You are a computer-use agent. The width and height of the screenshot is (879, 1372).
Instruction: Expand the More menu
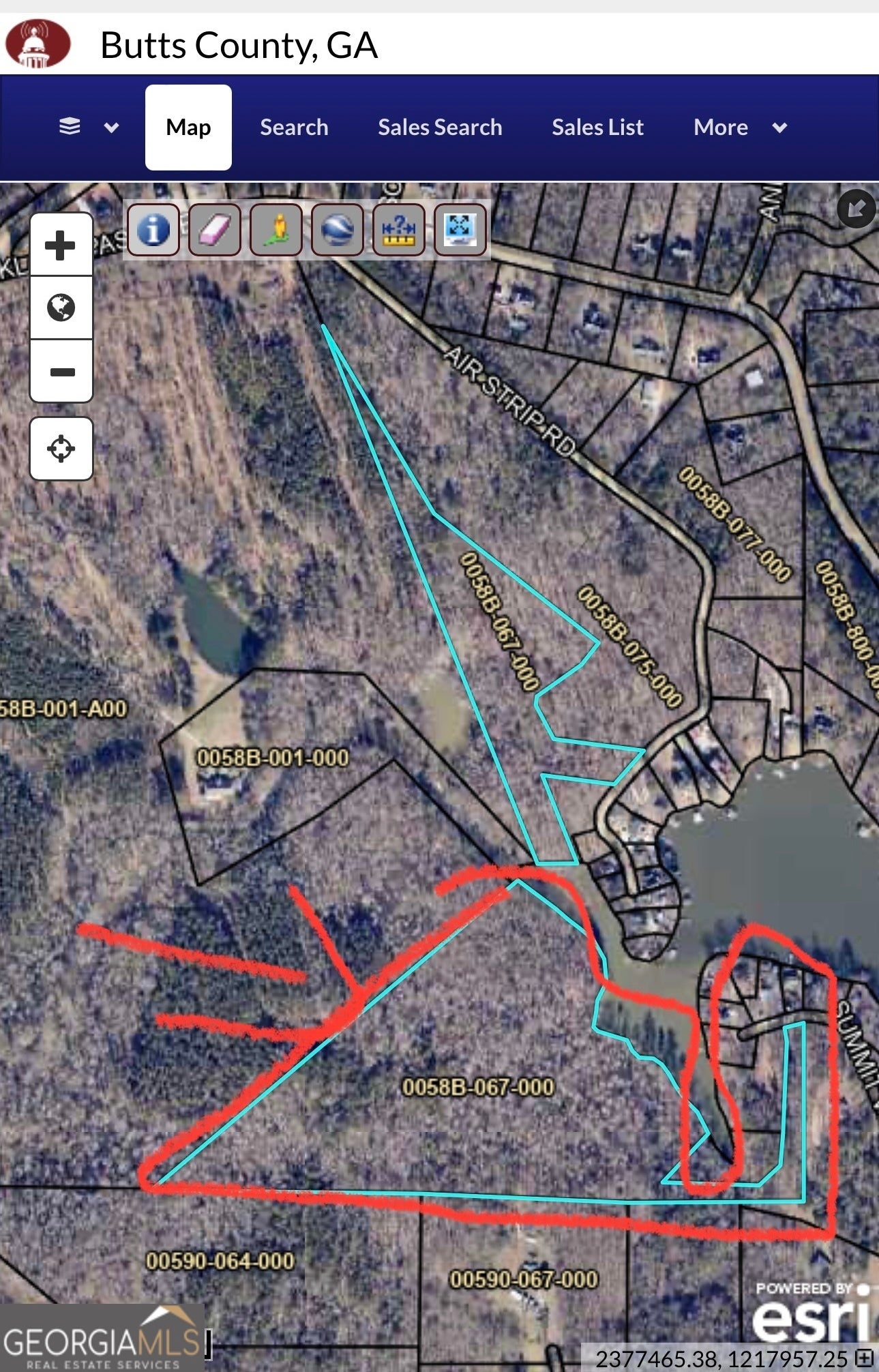[x=740, y=128]
